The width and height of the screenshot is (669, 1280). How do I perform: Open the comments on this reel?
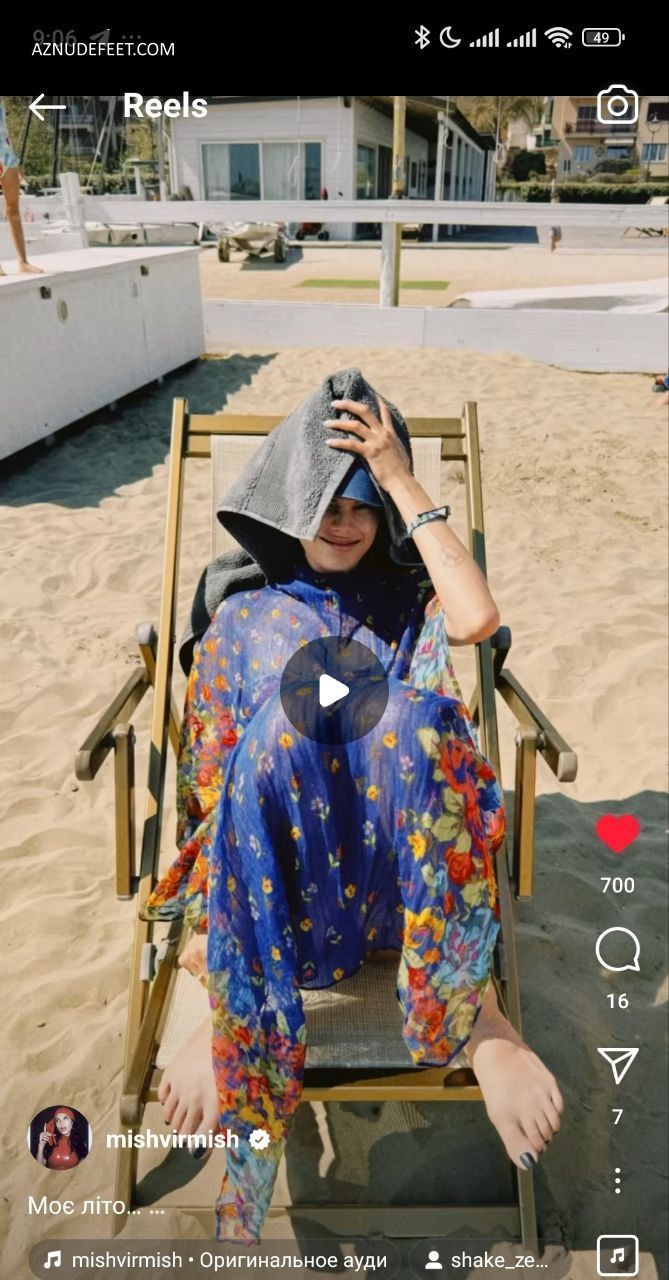tap(617, 949)
